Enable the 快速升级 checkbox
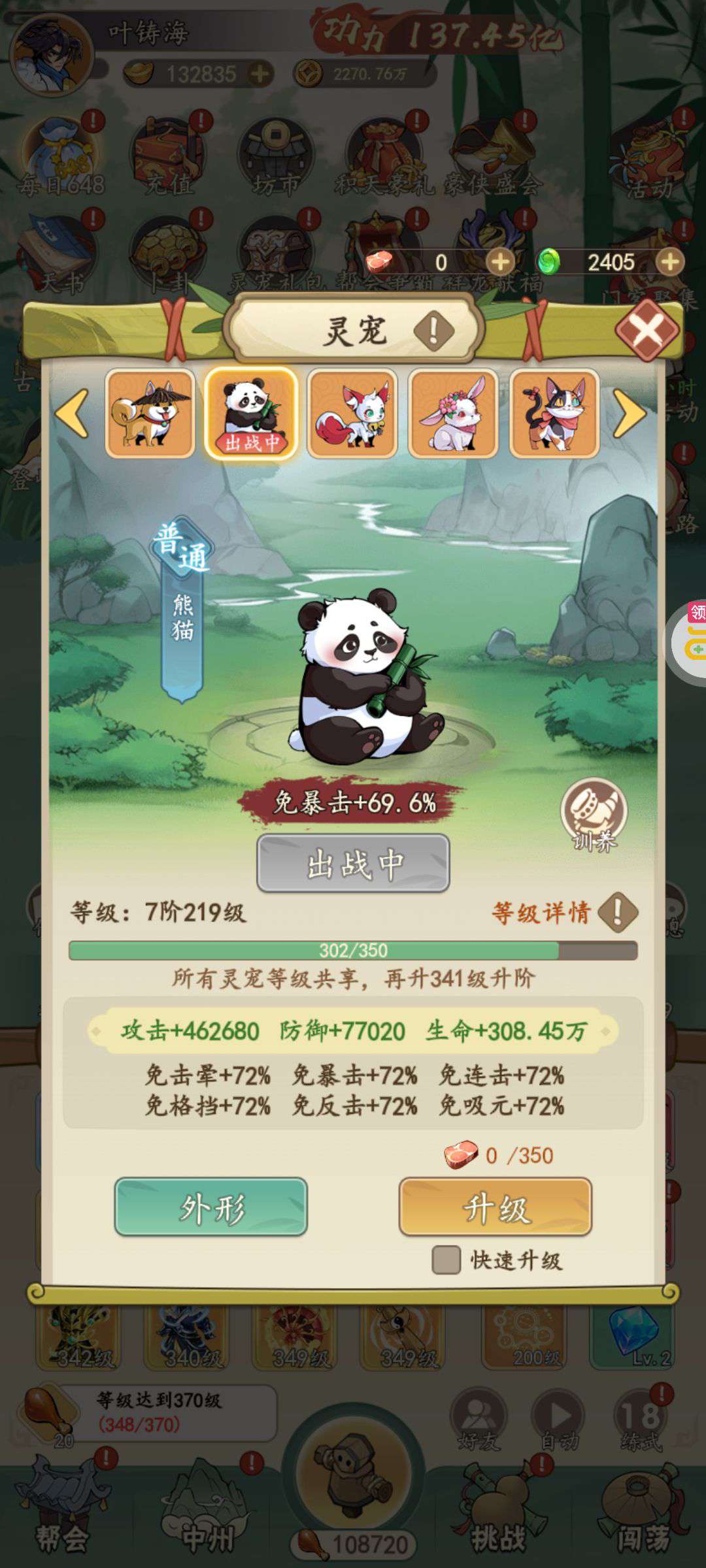Viewport: 706px width, 1568px height. tap(446, 1260)
